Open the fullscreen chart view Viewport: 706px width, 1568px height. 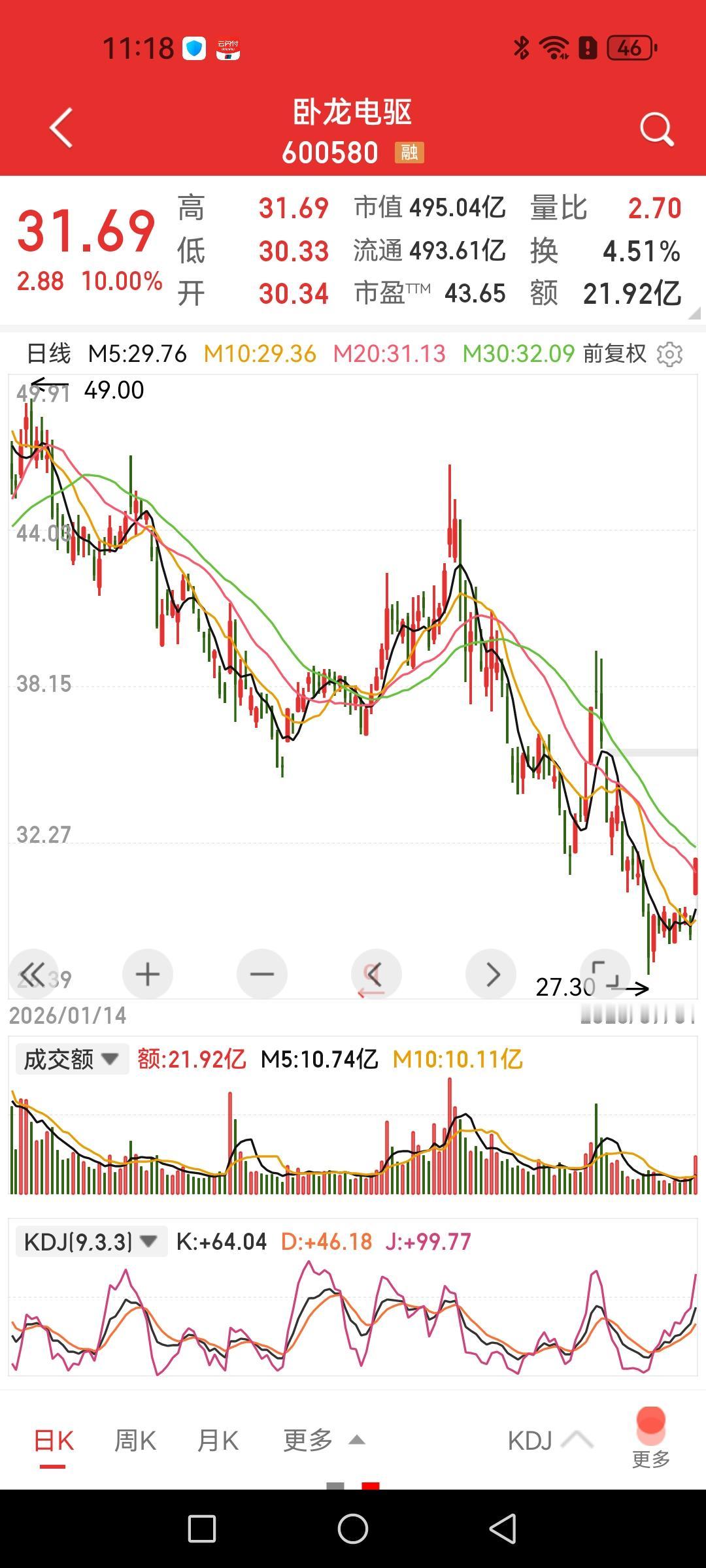pos(605,974)
